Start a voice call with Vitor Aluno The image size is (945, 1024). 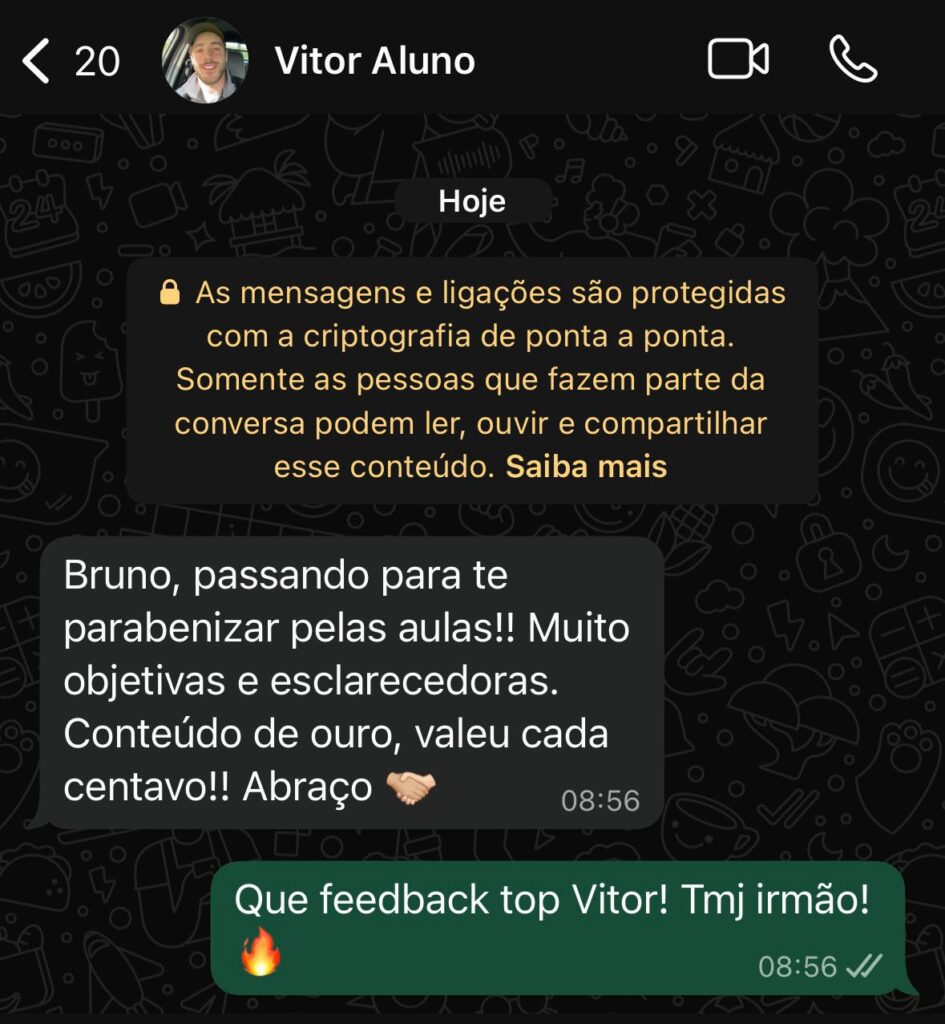tap(853, 60)
